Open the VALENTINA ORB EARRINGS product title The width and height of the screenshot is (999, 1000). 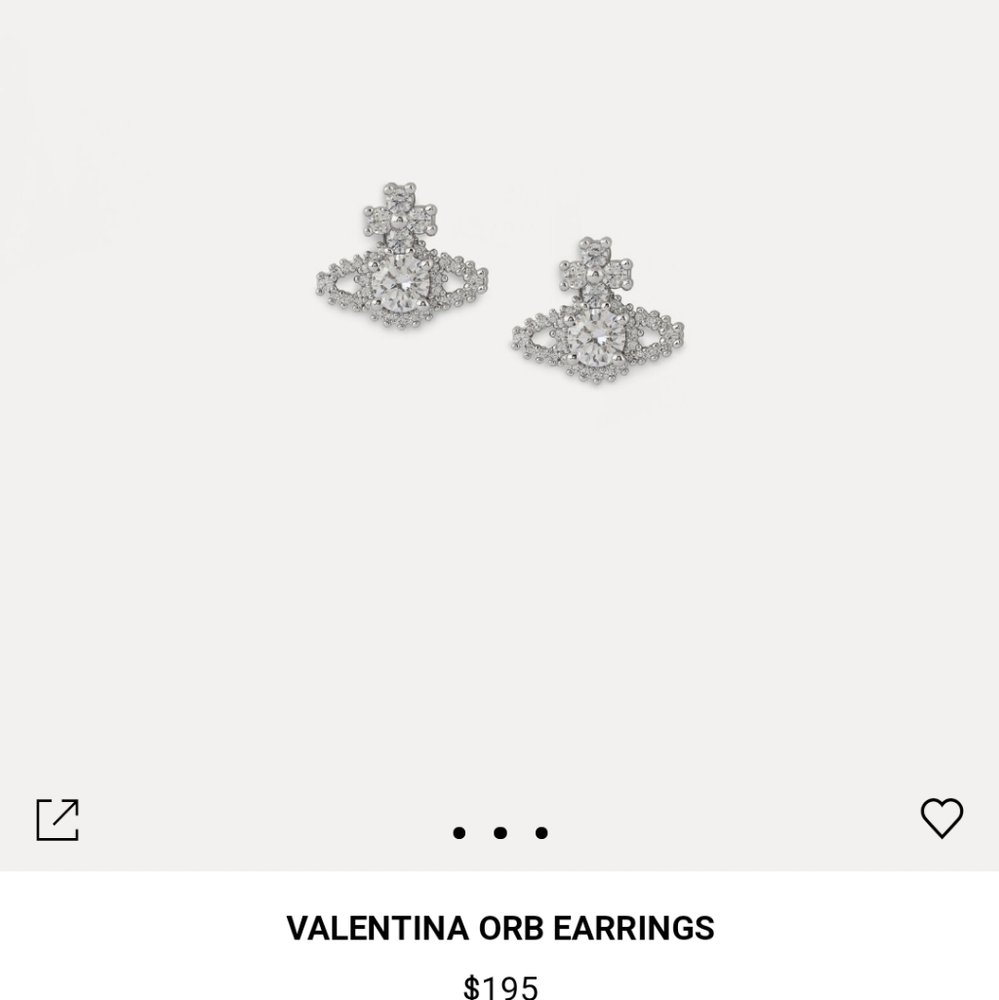pos(499,928)
